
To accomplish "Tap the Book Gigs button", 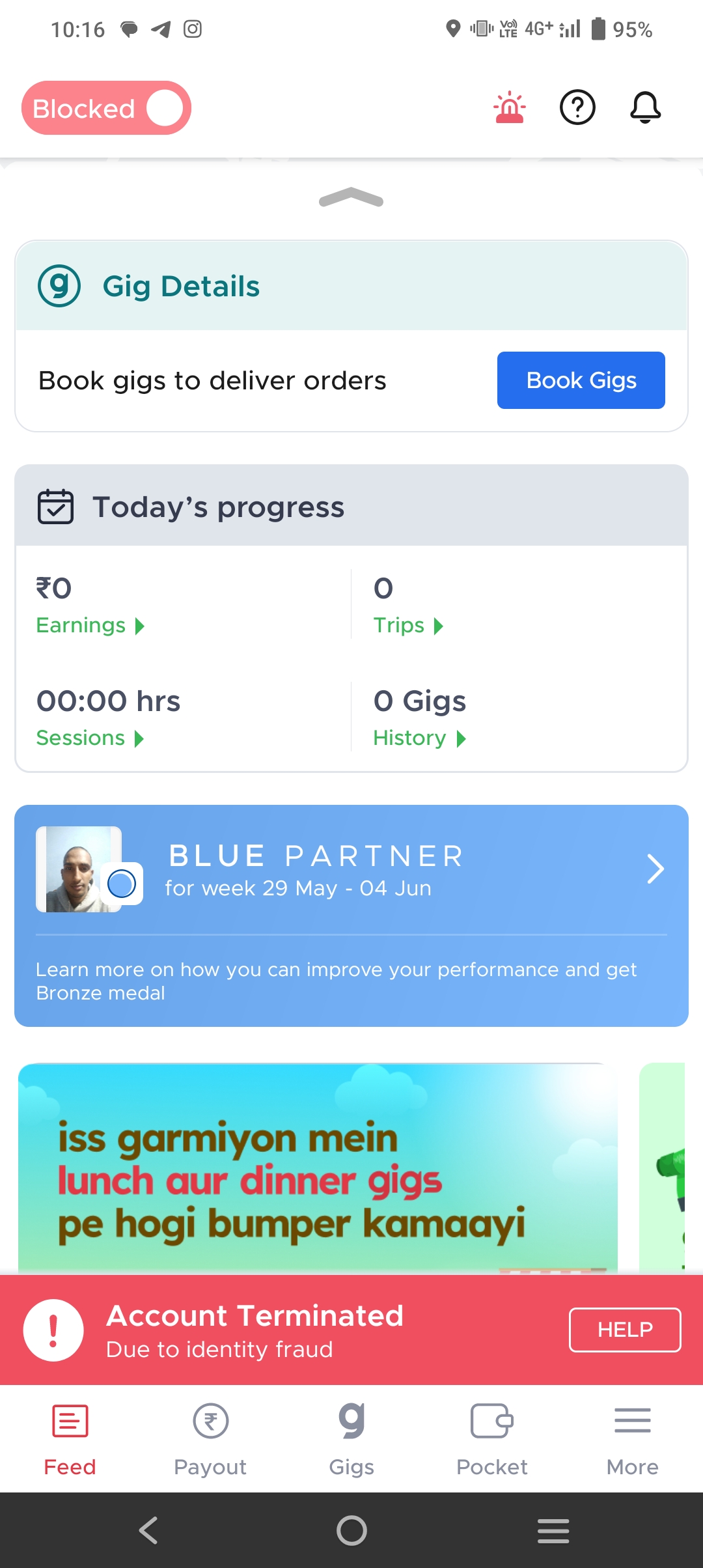I will 581,380.
